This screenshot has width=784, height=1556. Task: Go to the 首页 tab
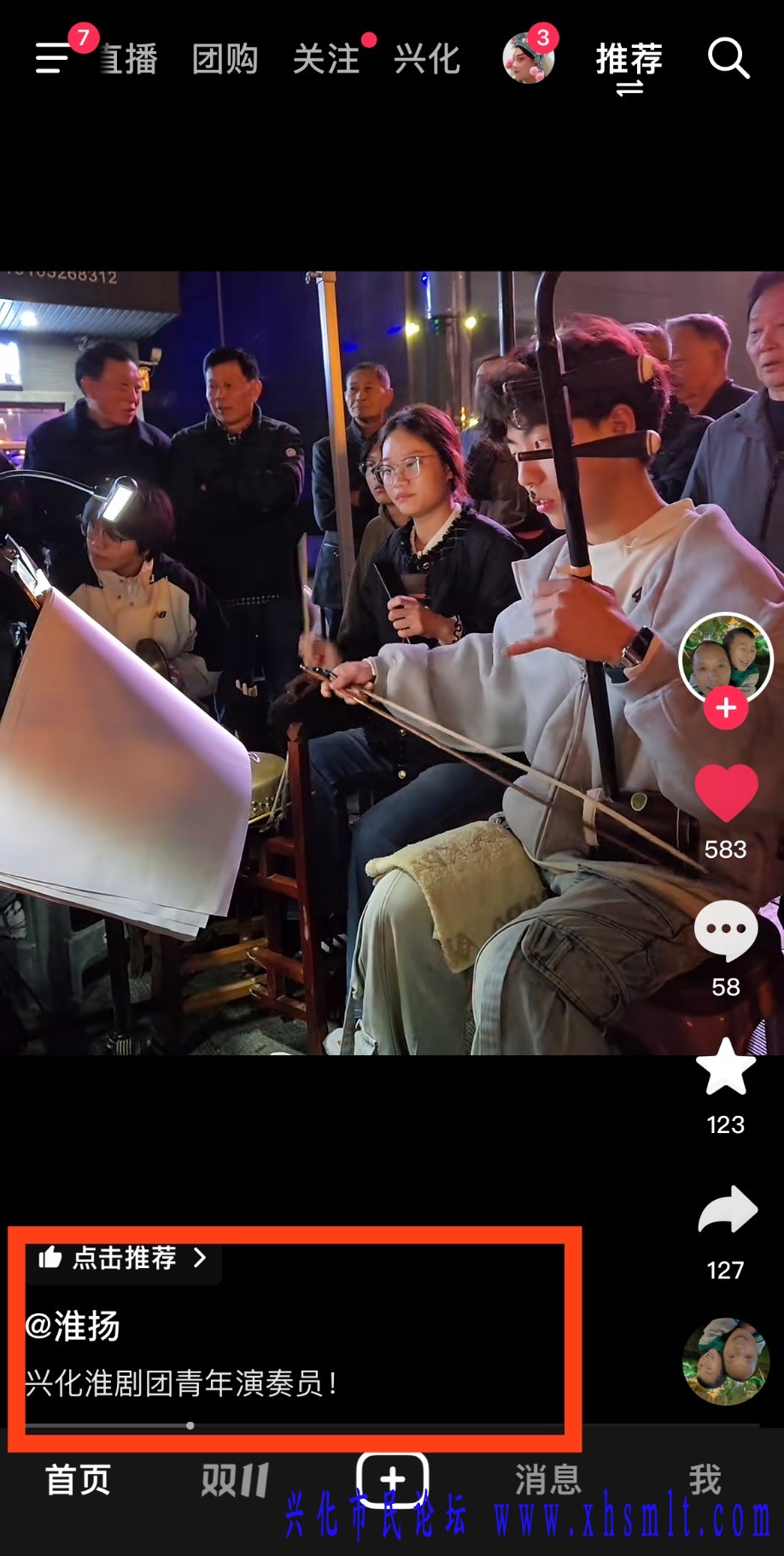pyautogui.click(x=78, y=1479)
